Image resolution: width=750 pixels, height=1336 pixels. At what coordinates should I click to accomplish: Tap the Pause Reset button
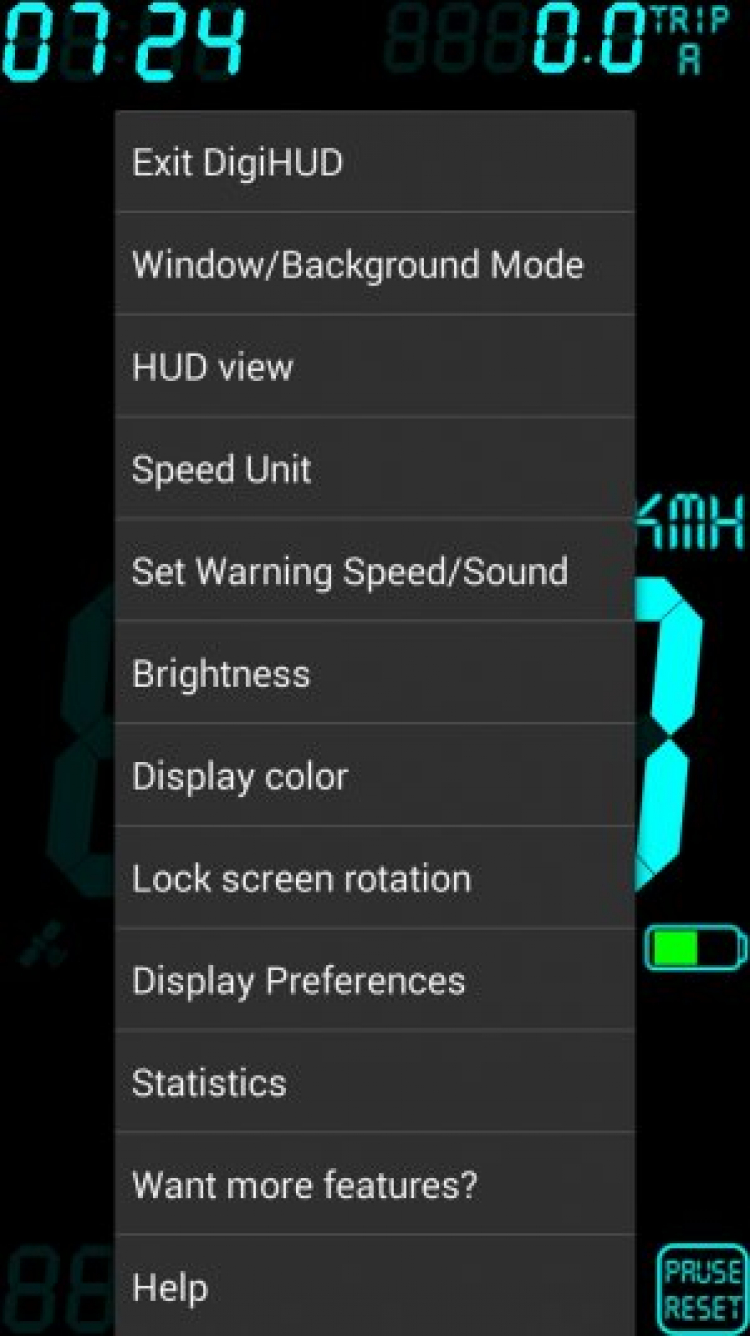(703, 1288)
